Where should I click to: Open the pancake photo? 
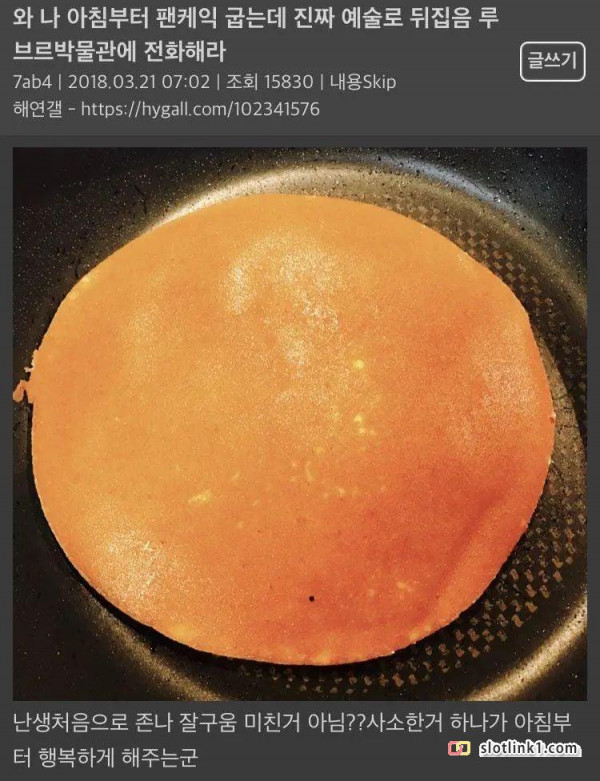point(300,424)
